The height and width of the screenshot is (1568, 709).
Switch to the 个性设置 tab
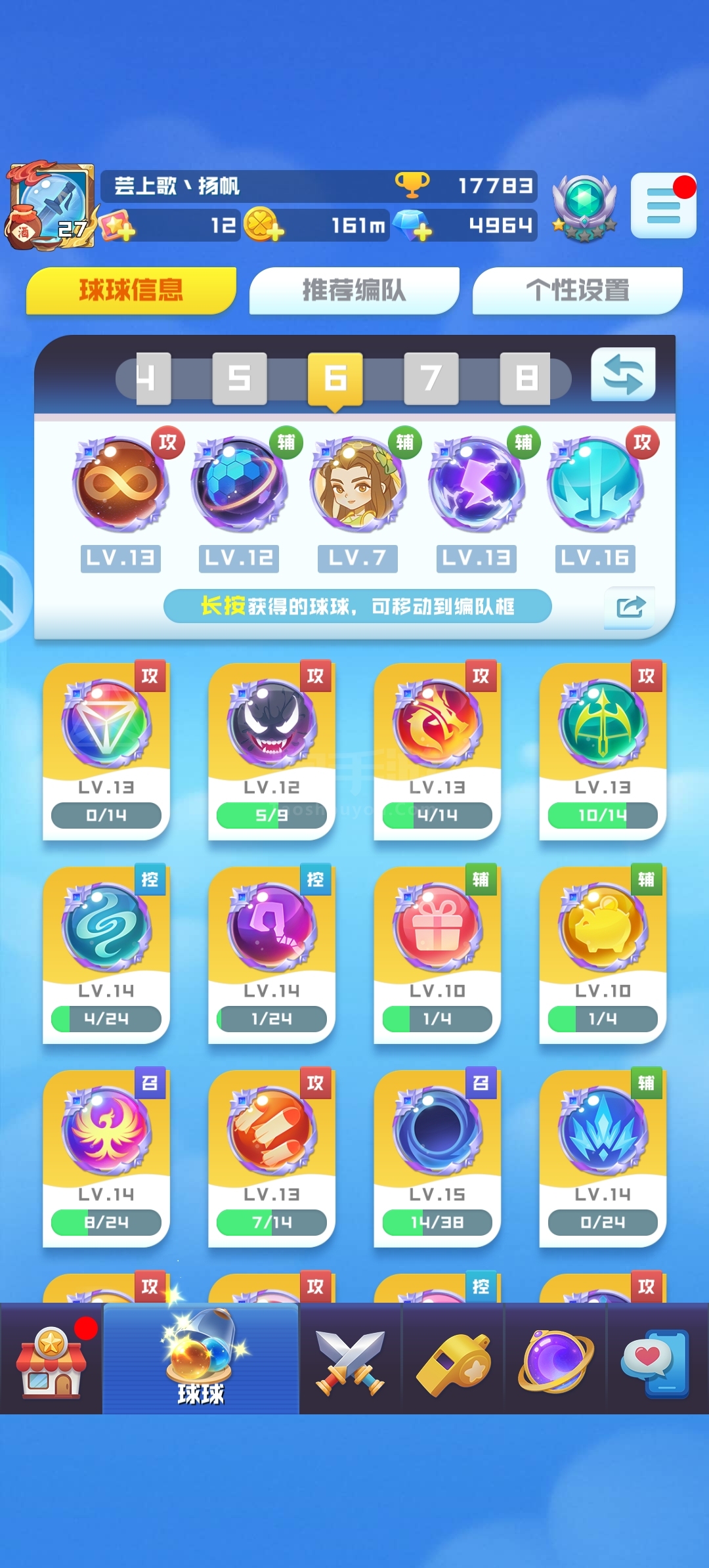pos(578,290)
